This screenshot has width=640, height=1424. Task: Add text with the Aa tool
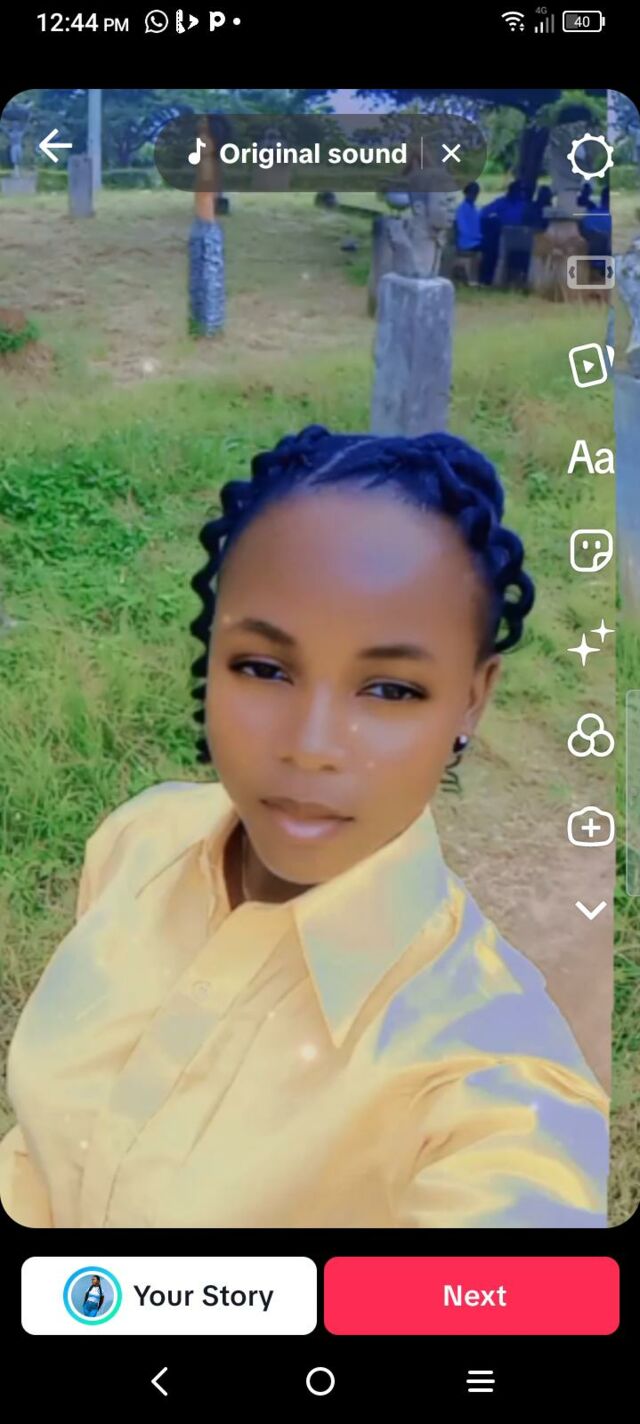coord(590,458)
